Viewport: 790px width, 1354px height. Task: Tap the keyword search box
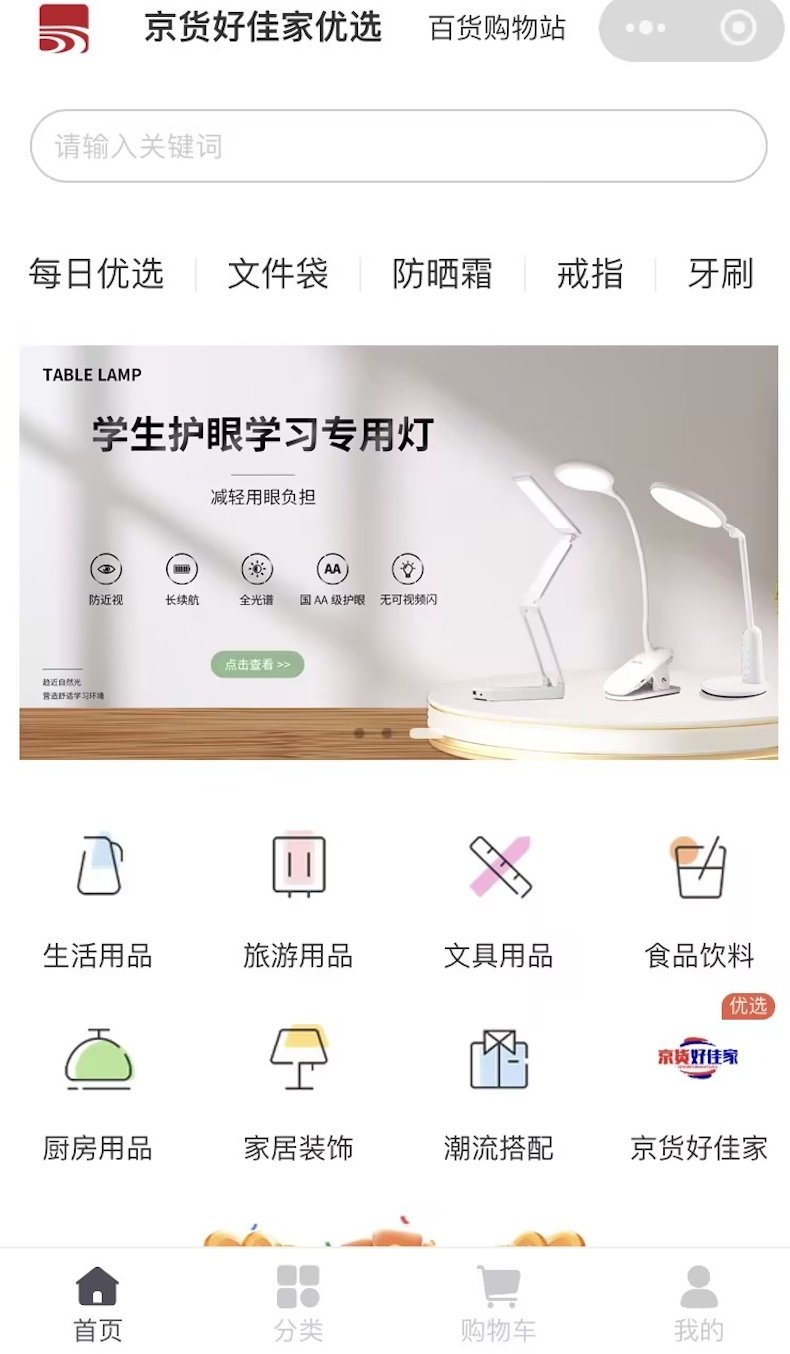pos(398,146)
